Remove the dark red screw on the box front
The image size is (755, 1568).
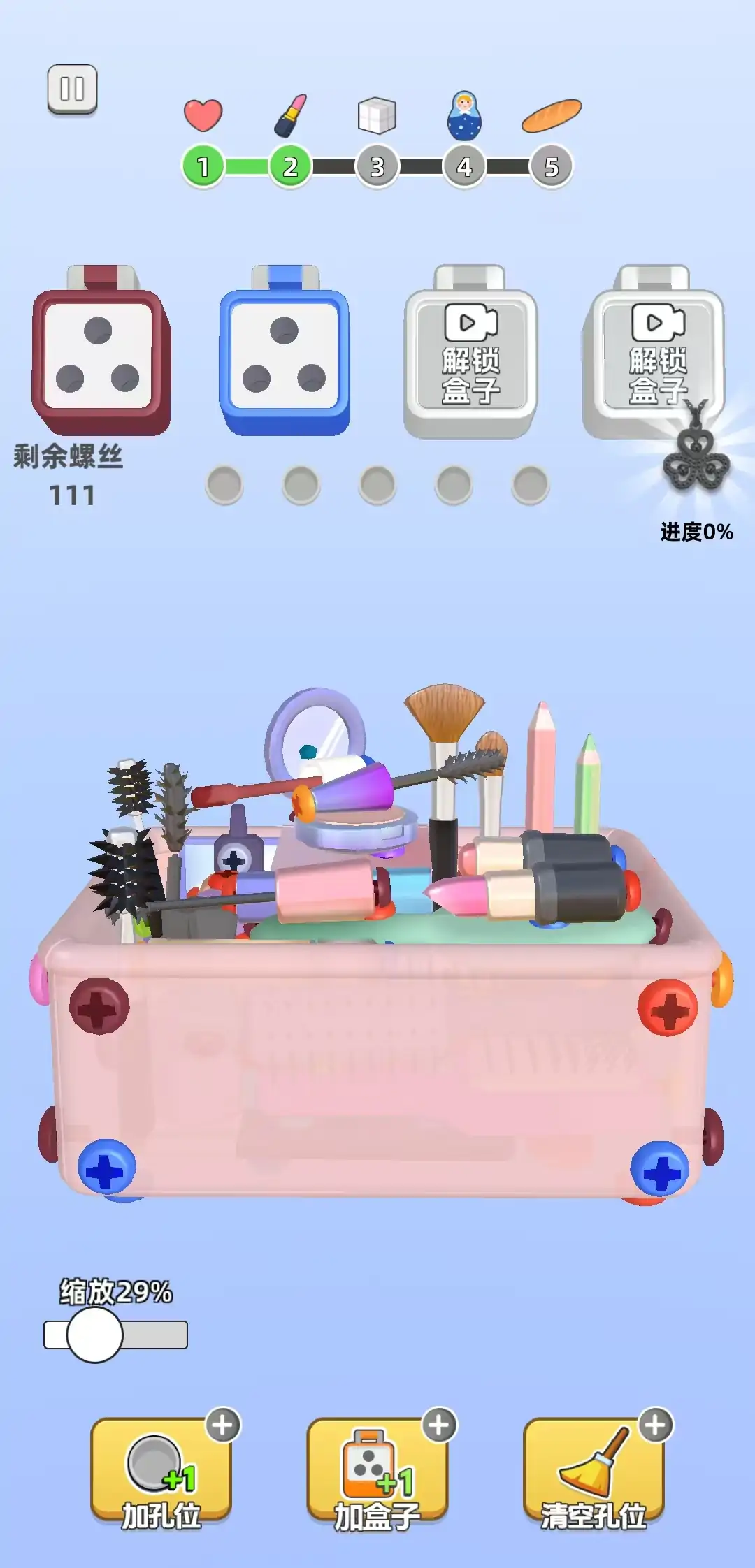99,1006
